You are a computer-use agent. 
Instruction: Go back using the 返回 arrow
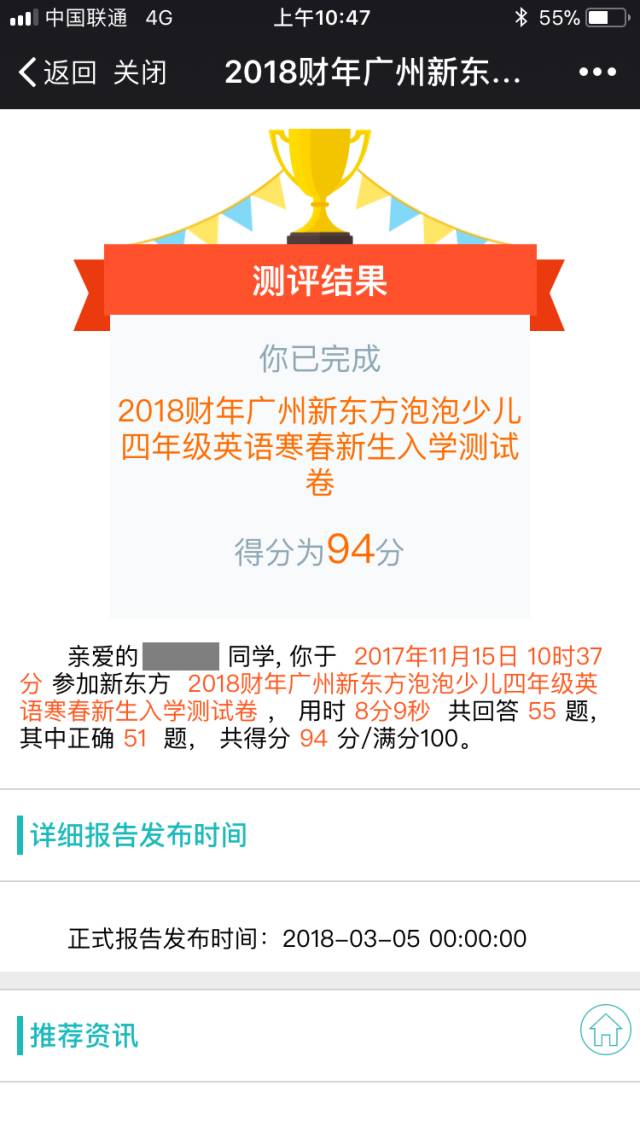[x=57, y=73]
